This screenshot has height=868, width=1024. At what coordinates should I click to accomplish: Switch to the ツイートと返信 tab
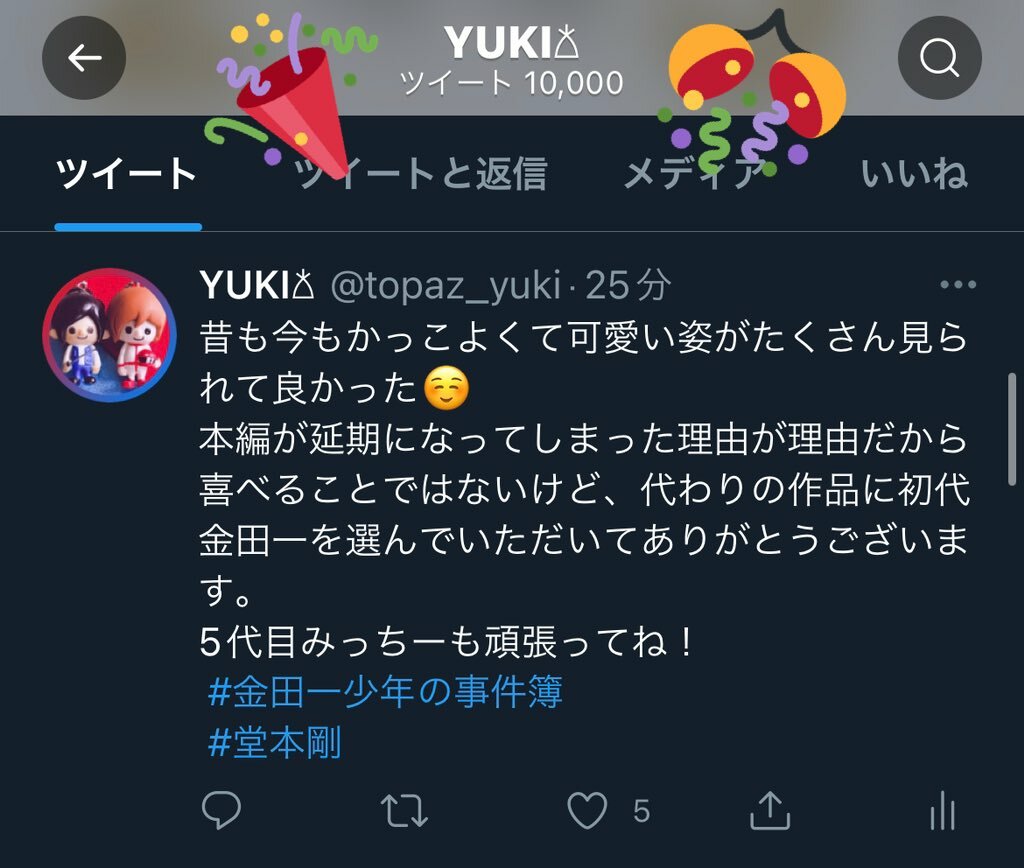[x=421, y=174]
